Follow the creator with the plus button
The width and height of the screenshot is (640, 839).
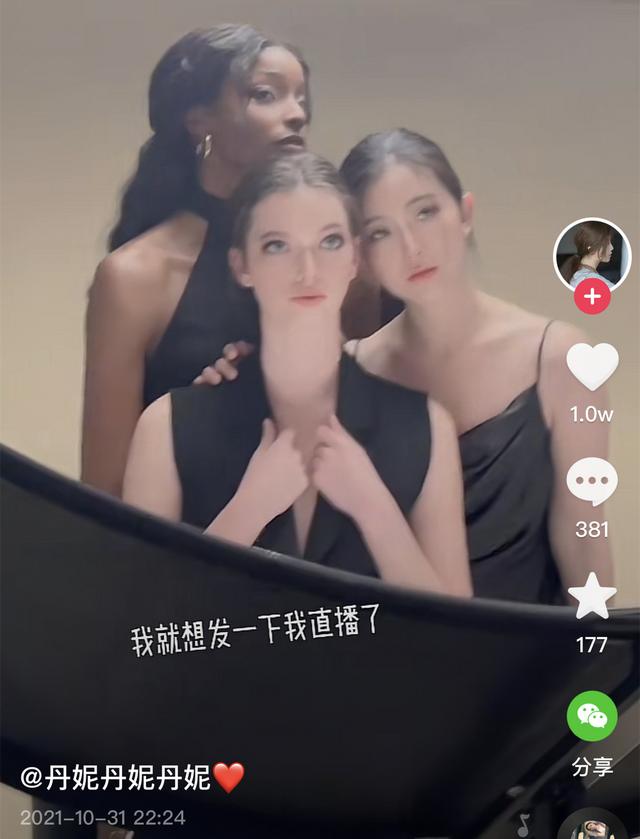[x=592, y=297]
